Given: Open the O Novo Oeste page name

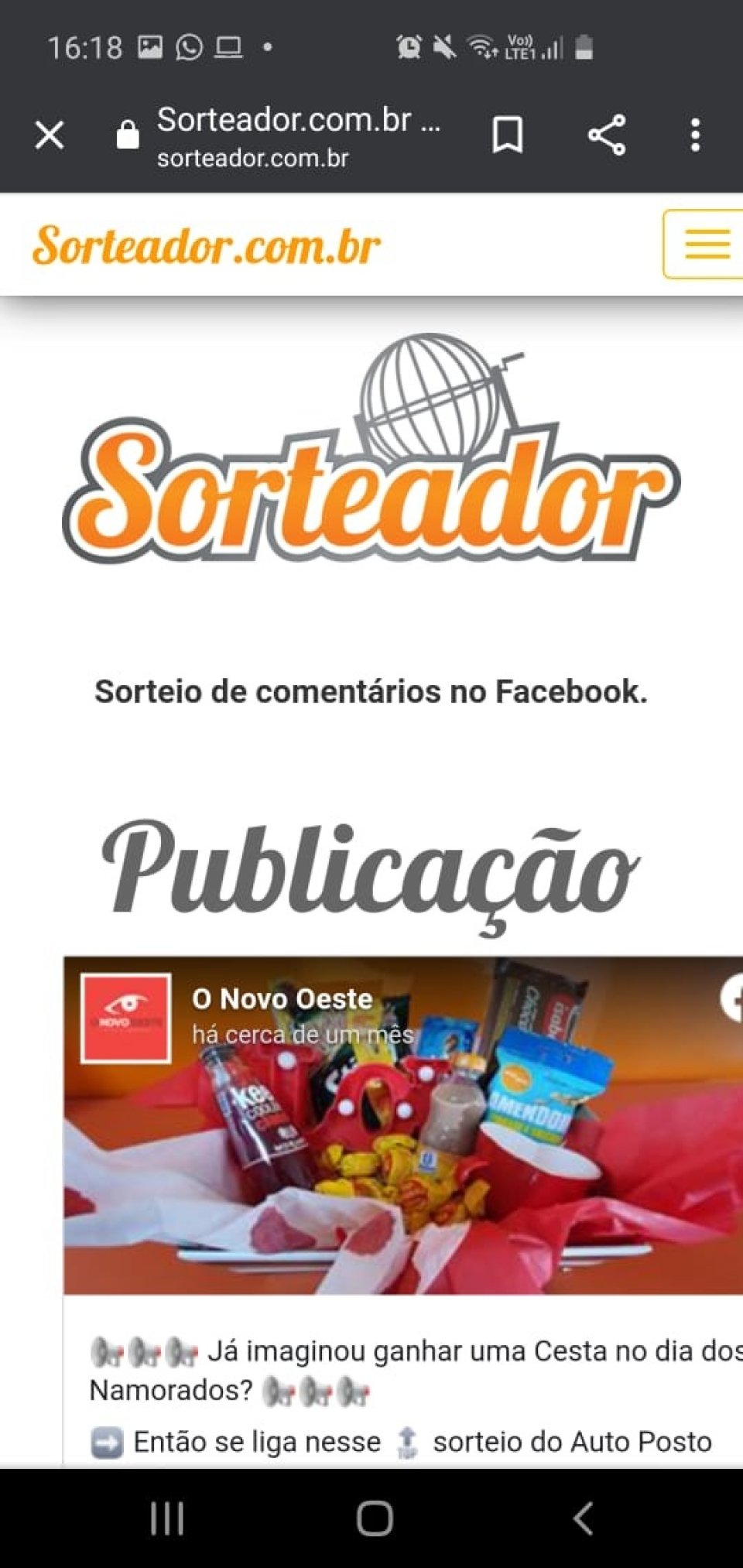Looking at the screenshot, I should point(282,998).
